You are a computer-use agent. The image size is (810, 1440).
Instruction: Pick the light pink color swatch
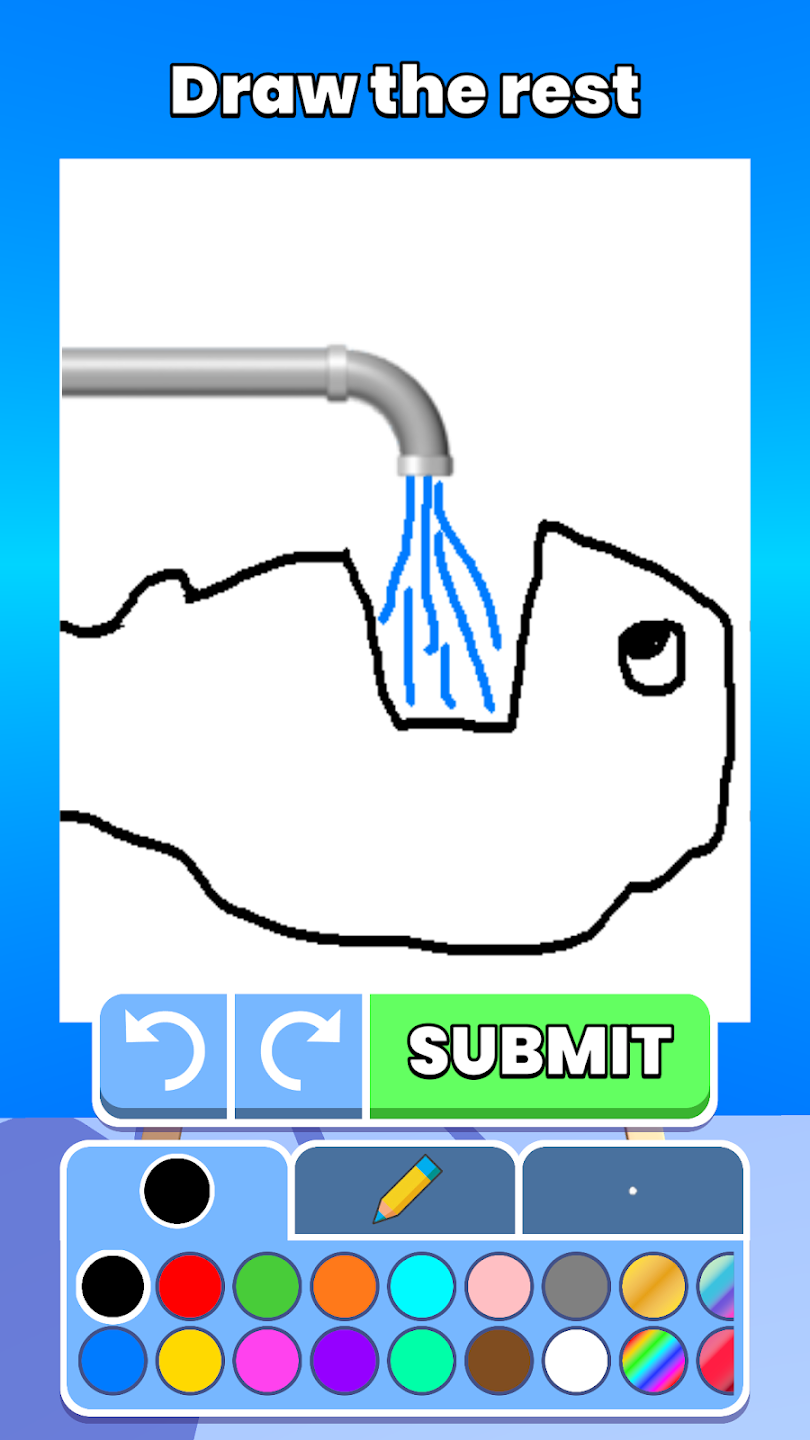point(499,1286)
